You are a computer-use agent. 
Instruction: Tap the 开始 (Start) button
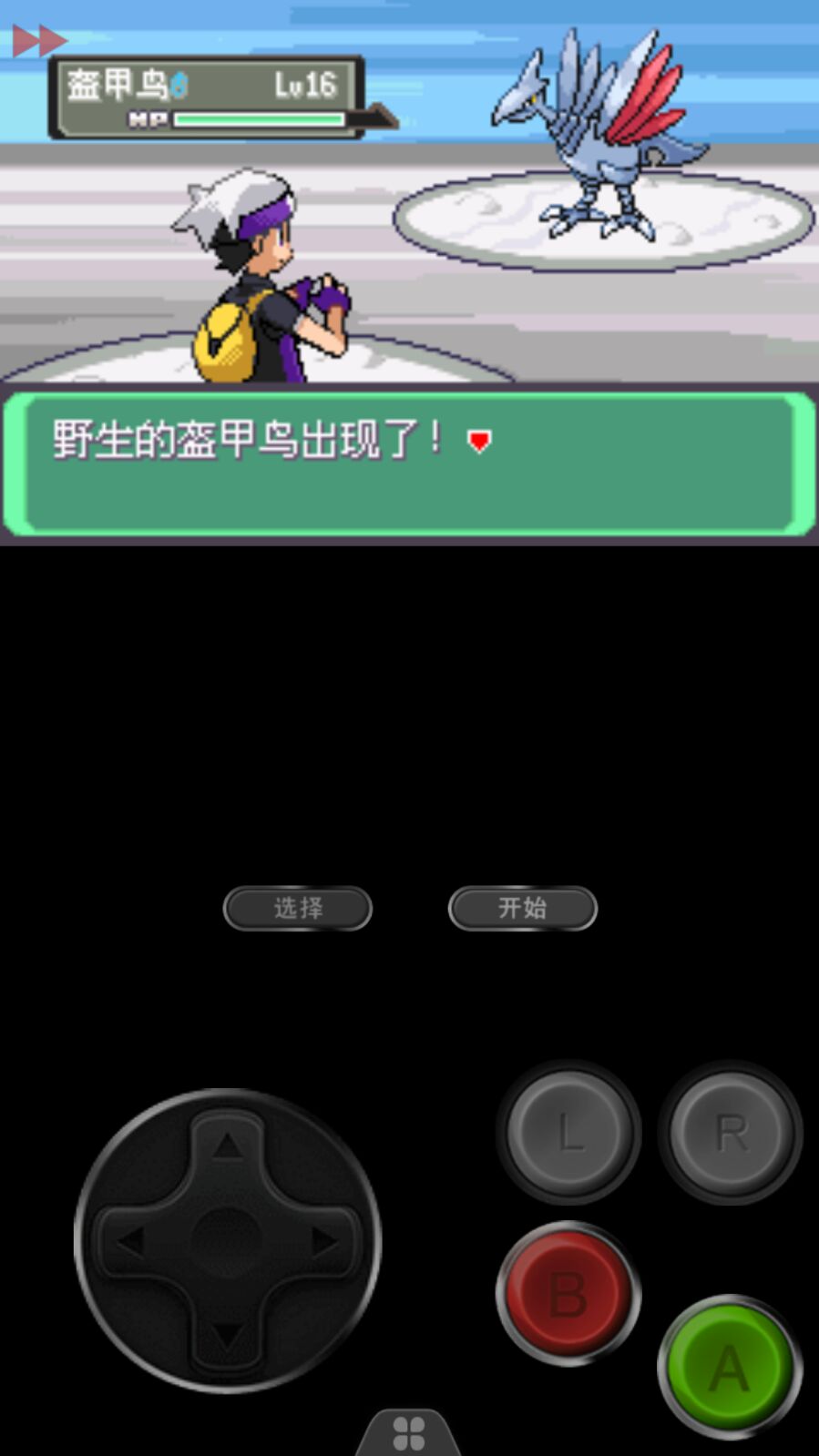(x=523, y=908)
